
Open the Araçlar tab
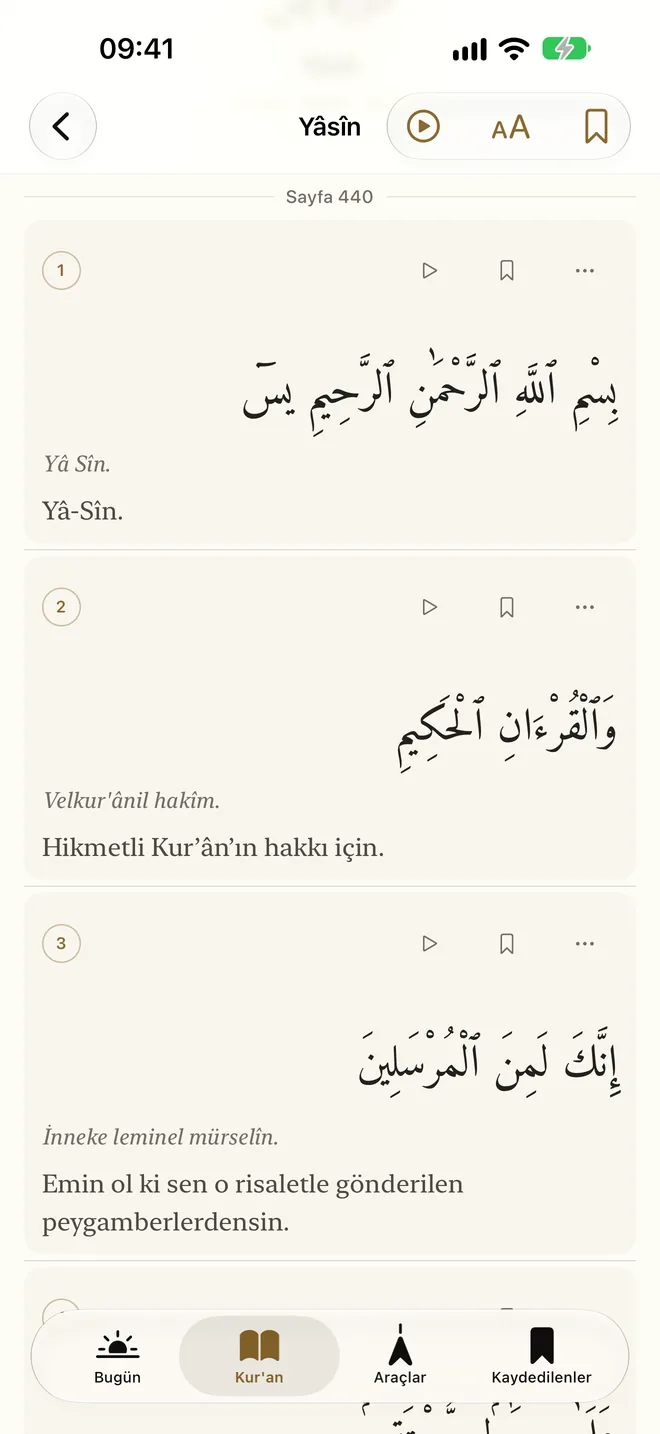click(400, 1356)
